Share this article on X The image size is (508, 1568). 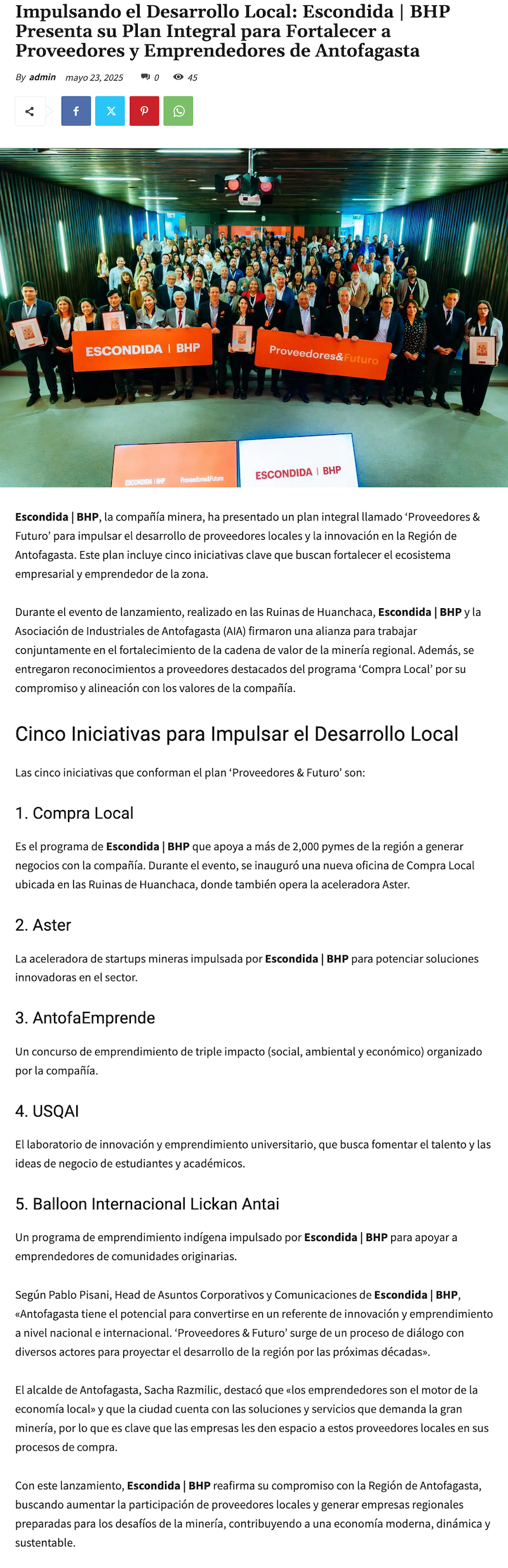coord(110,111)
